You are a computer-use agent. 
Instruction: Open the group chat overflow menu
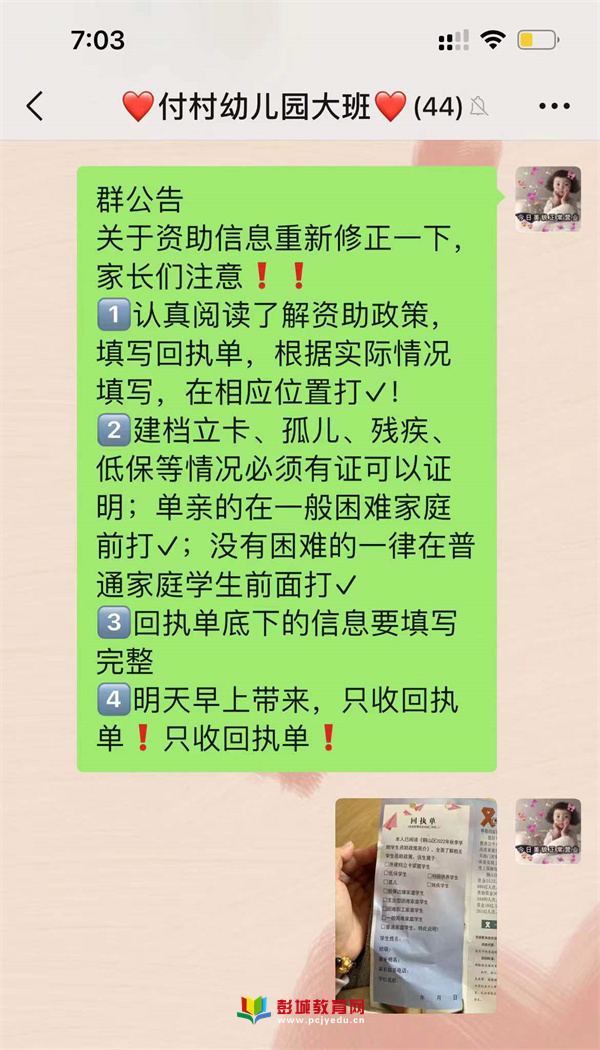553,106
